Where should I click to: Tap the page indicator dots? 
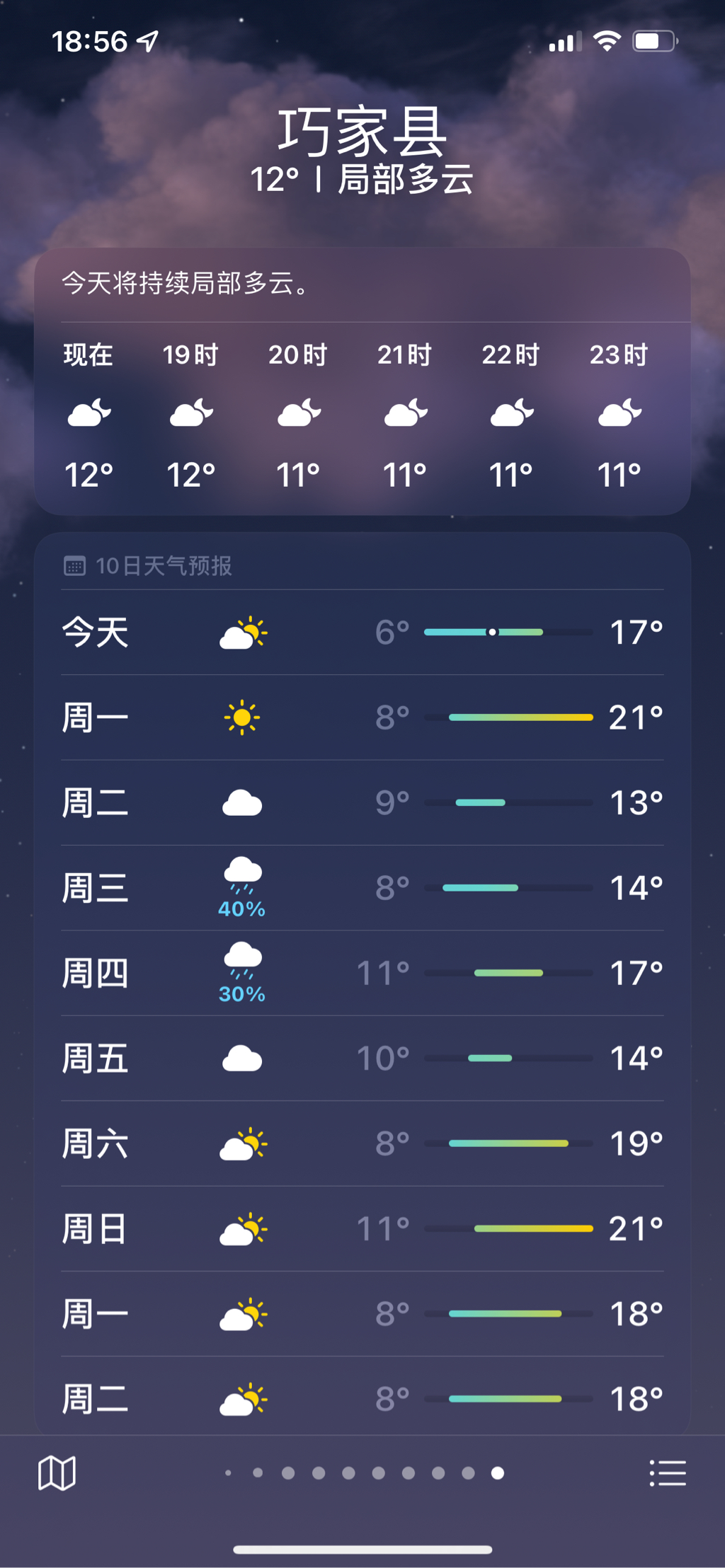point(362,1473)
